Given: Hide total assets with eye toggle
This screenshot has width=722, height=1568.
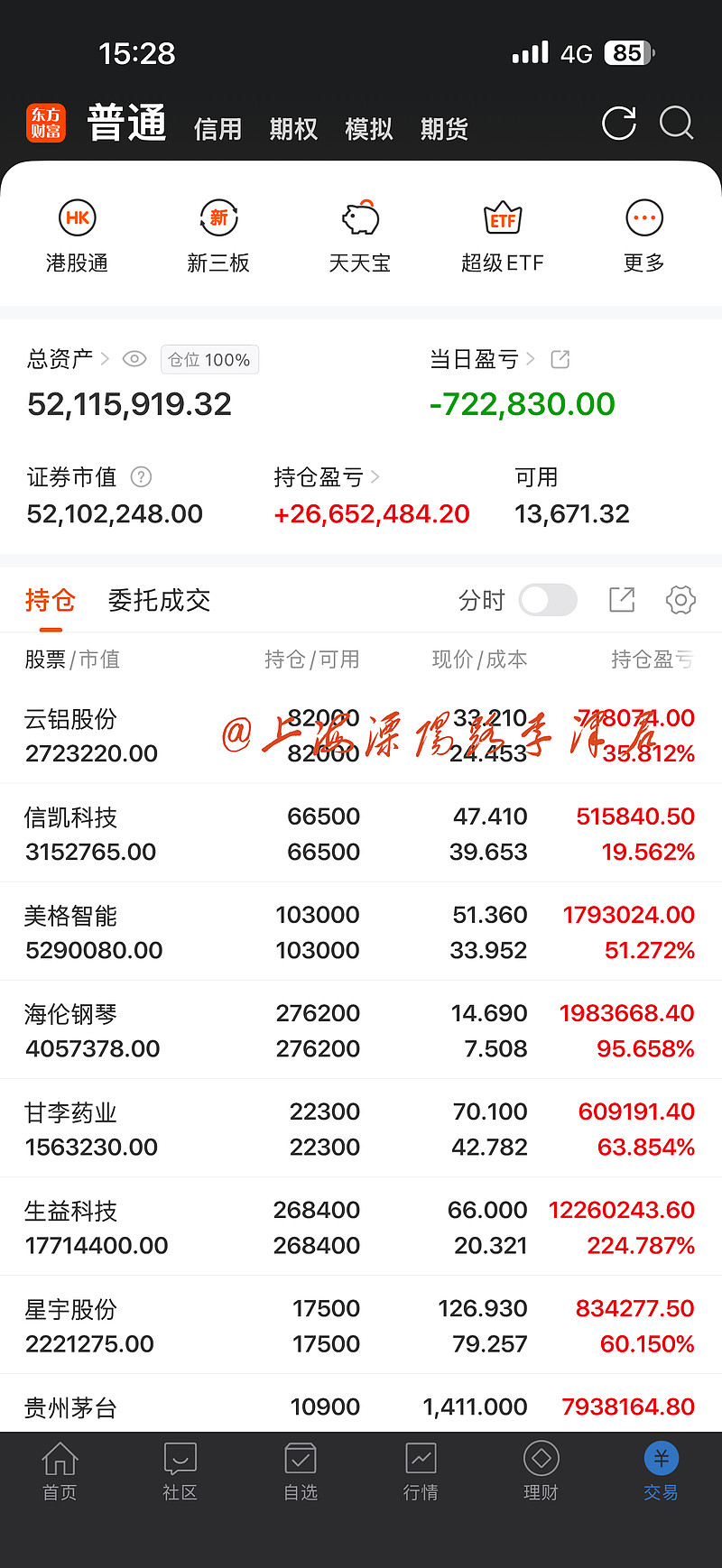Looking at the screenshot, I should pyautogui.click(x=134, y=359).
